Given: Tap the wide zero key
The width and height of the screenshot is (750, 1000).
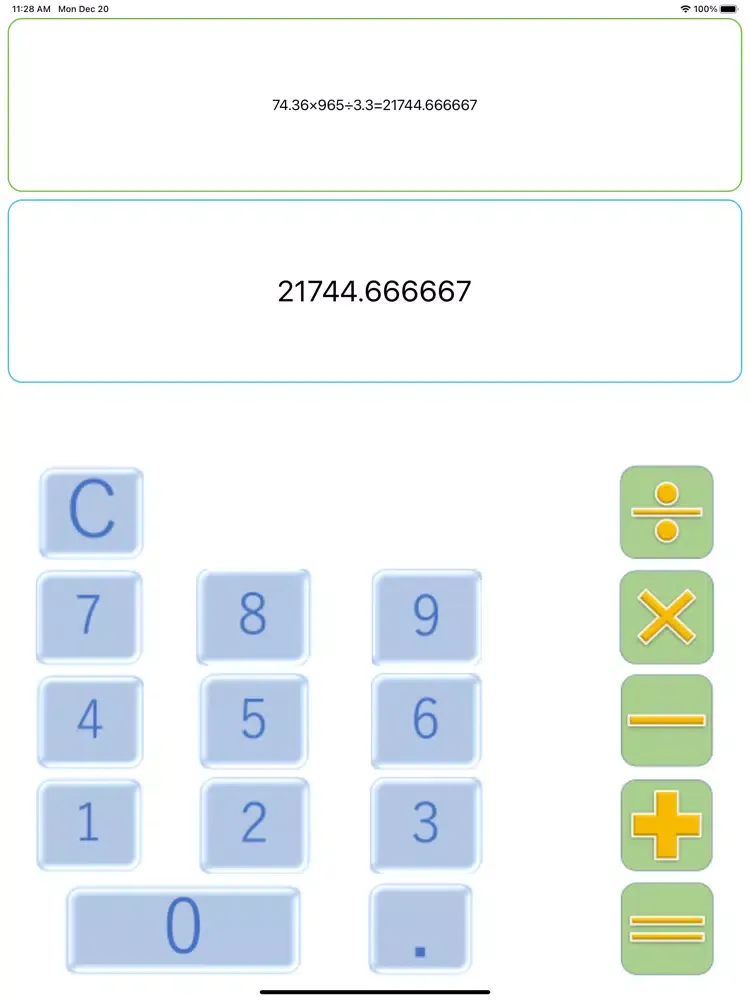Looking at the screenshot, I should pyautogui.click(x=184, y=931).
